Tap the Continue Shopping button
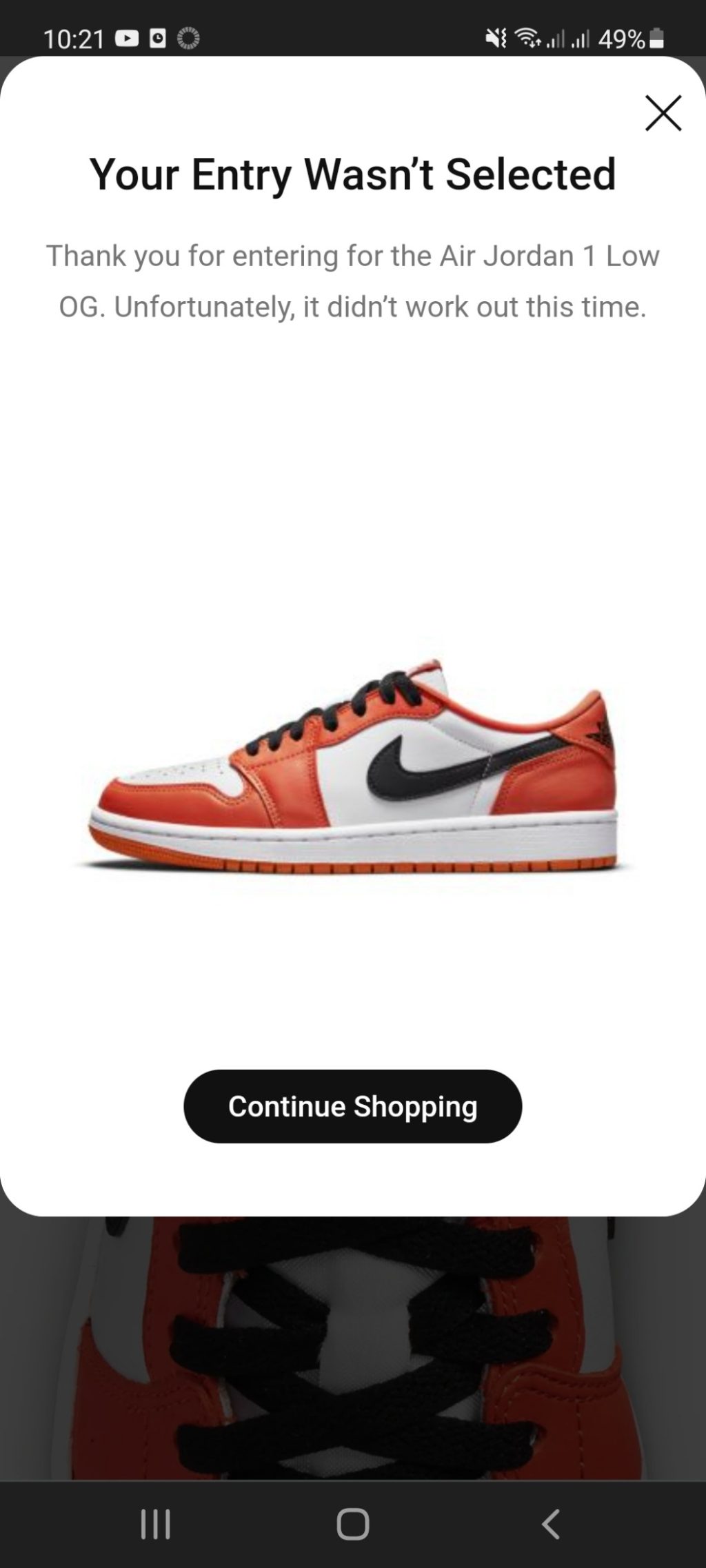 pos(352,1106)
